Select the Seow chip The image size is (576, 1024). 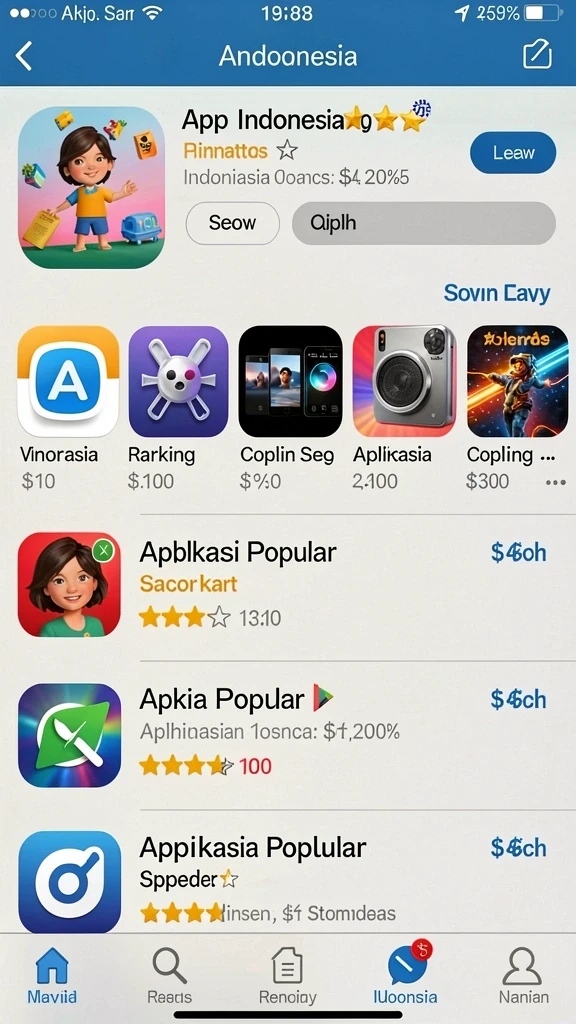232,223
